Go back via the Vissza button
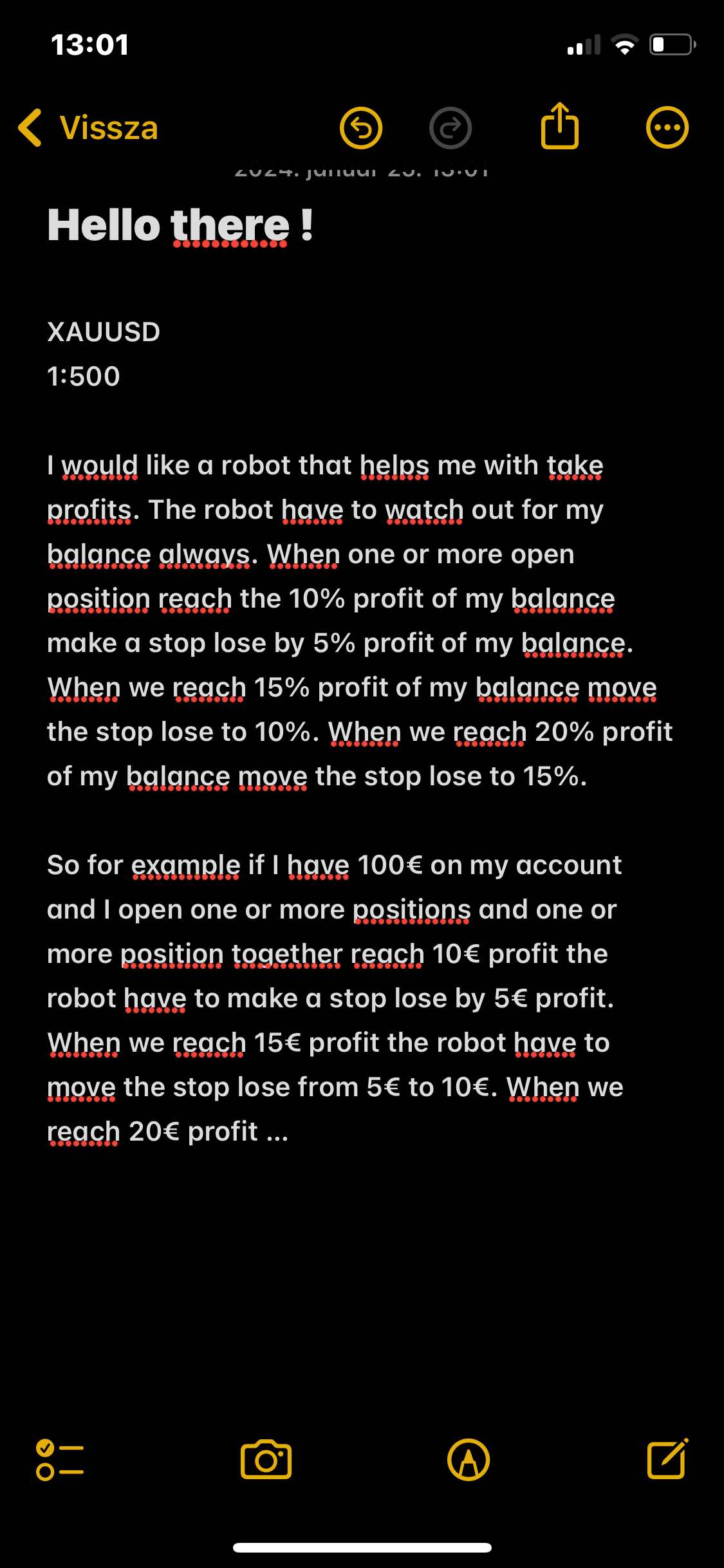This screenshot has height=1568, width=724. (89, 127)
